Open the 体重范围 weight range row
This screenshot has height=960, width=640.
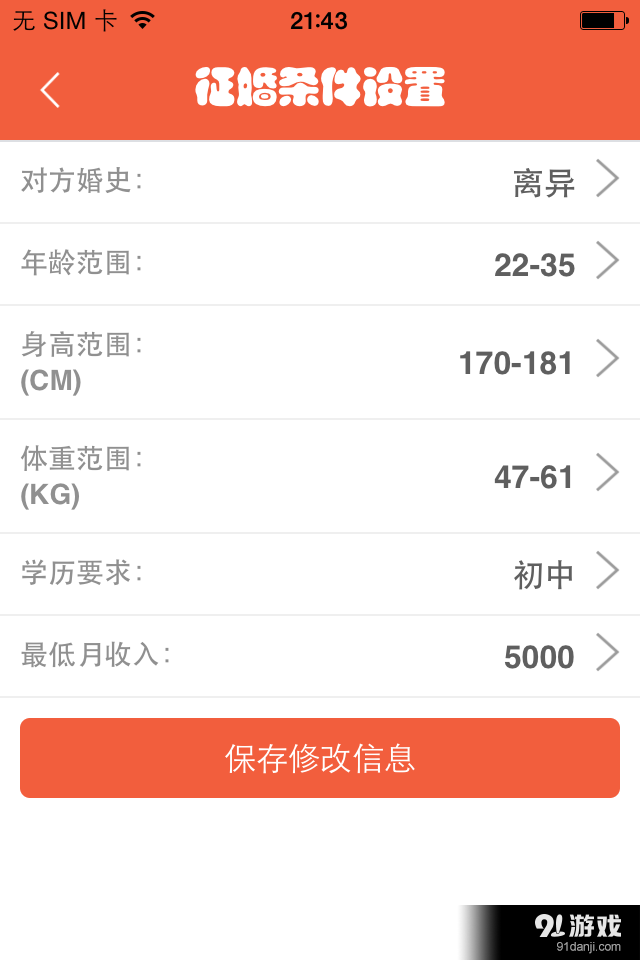click(x=320, y=476)
